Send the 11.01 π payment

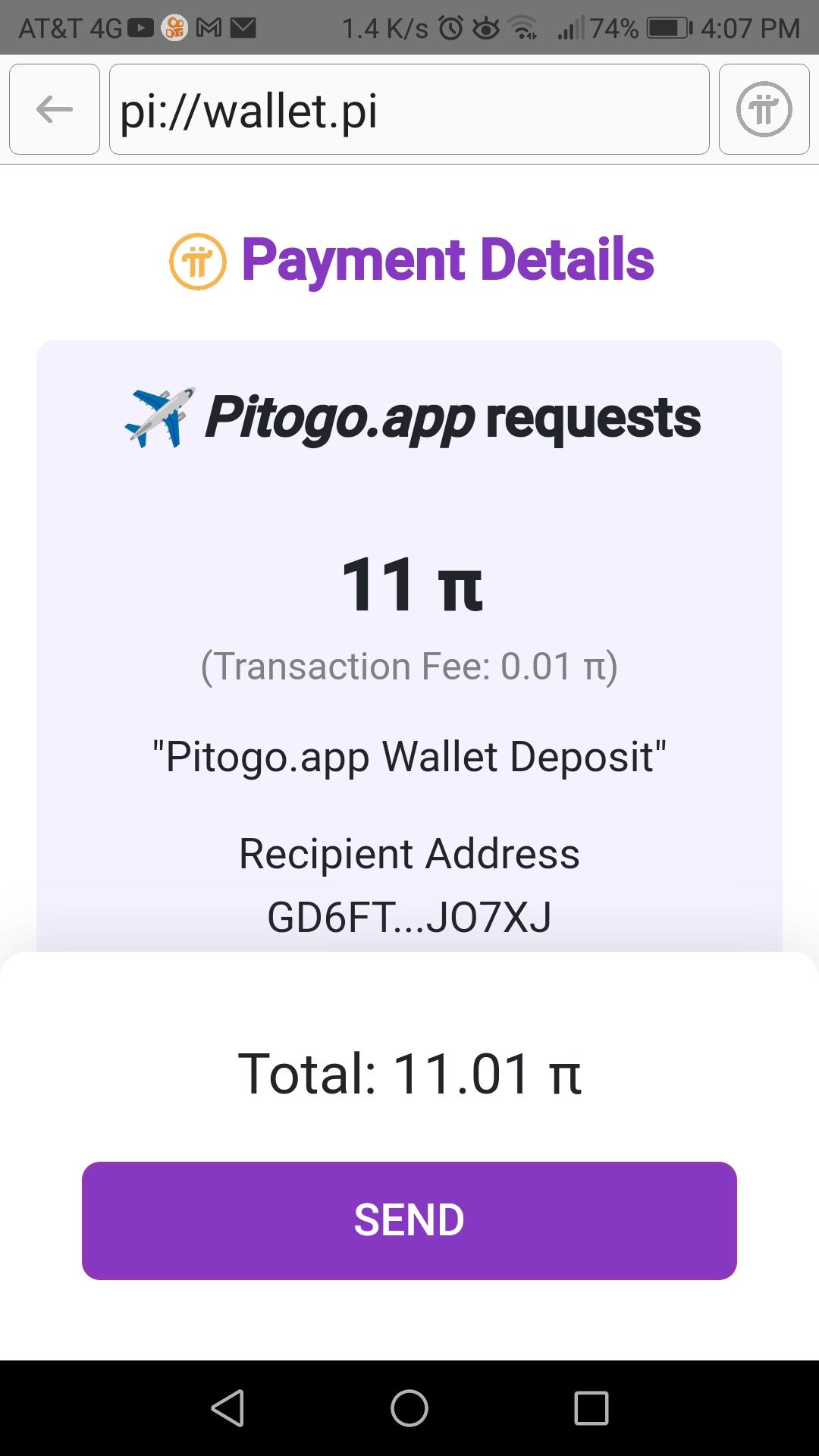click(x=409, y=1220)
